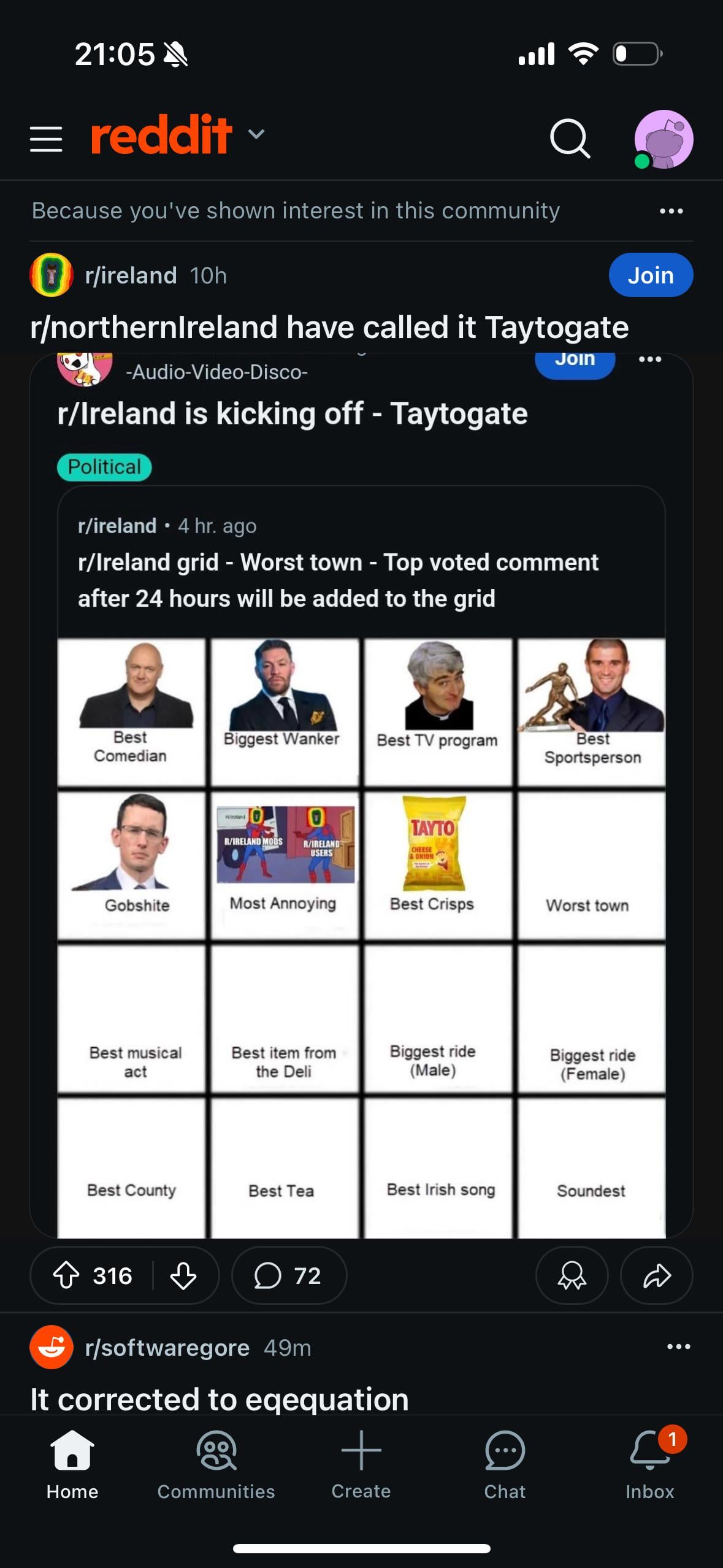This screenshot has height=1568, width=723.
Task: Switch to the Communities tab
Action: click(216, 1466)
